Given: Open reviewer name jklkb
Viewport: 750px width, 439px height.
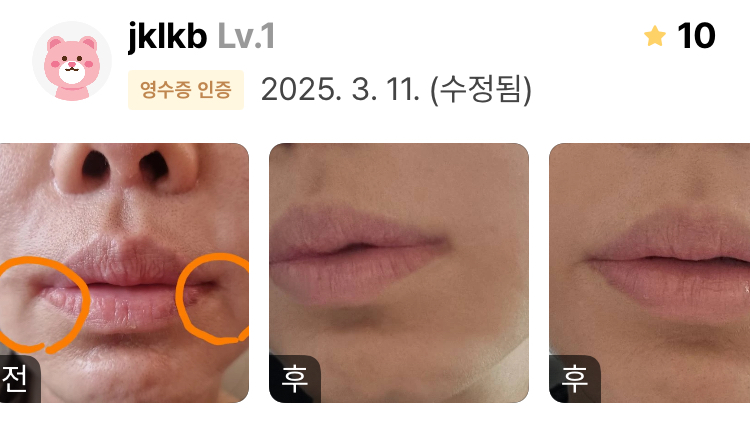Looking at the screenshot, I should (167, 37).
